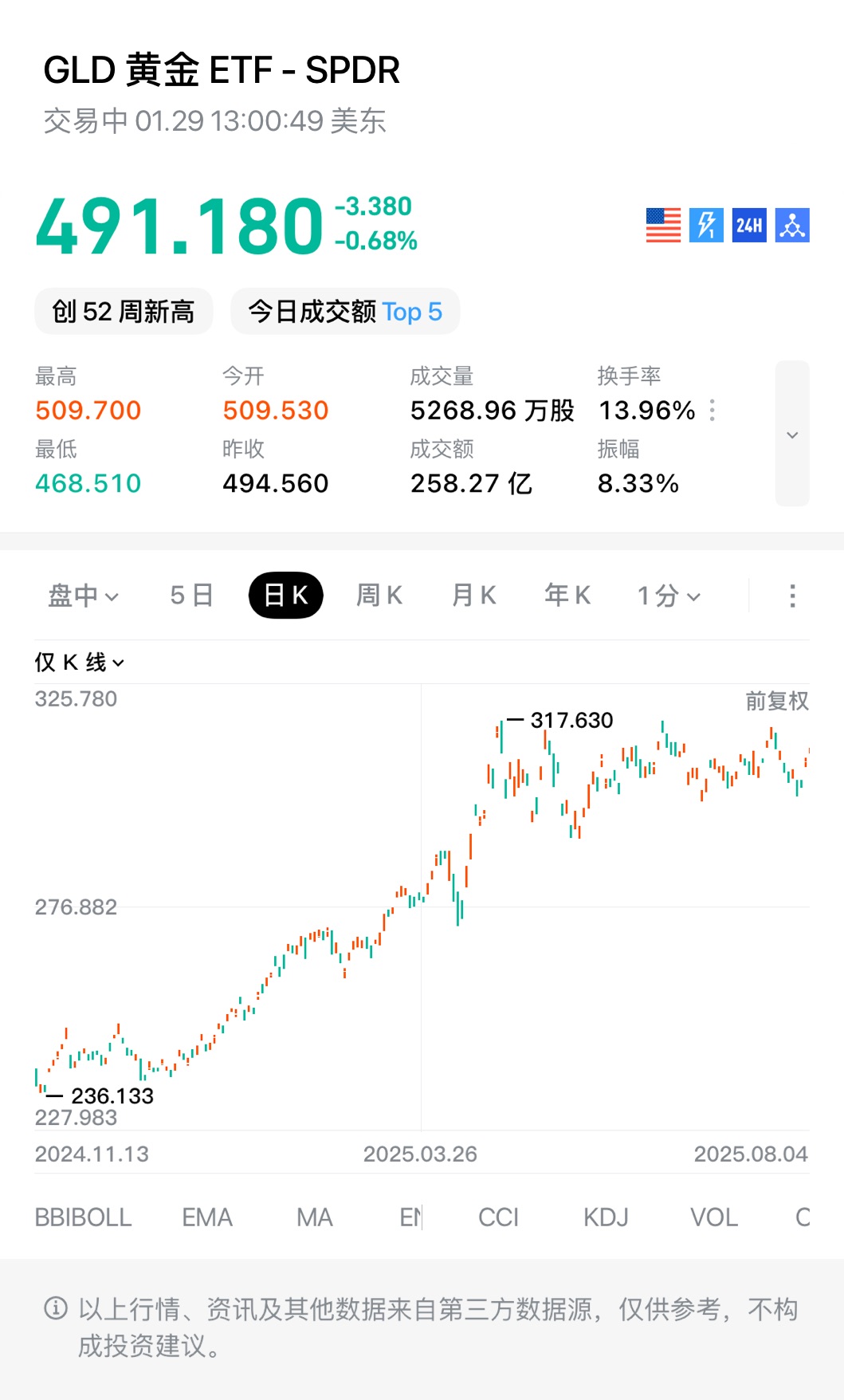Open 创52周新高 tag

(x=124, y=312)
